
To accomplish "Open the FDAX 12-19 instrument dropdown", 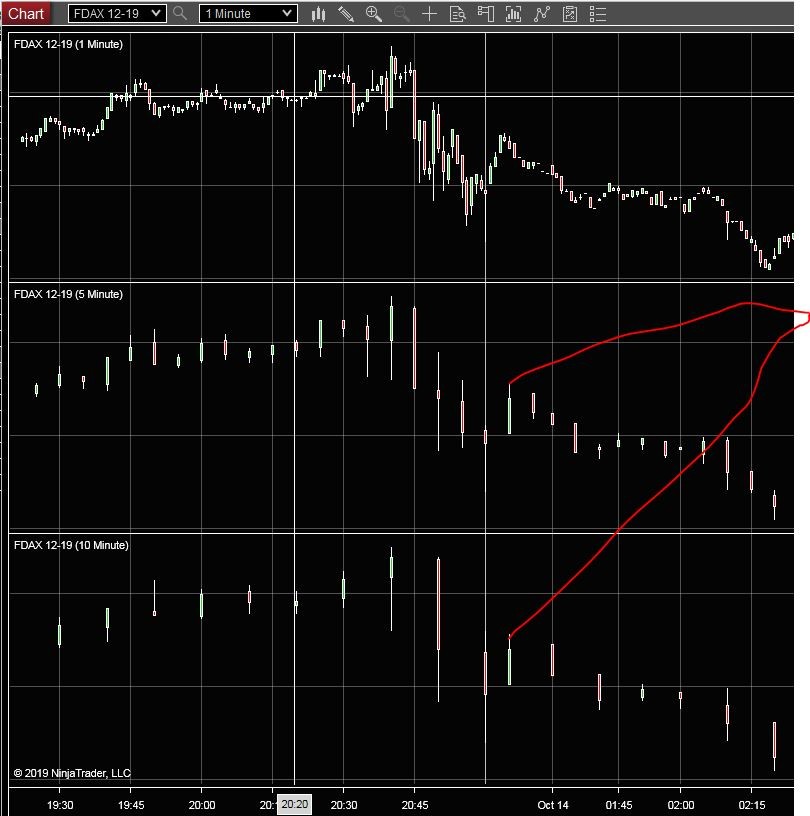I will pos(117,13).
